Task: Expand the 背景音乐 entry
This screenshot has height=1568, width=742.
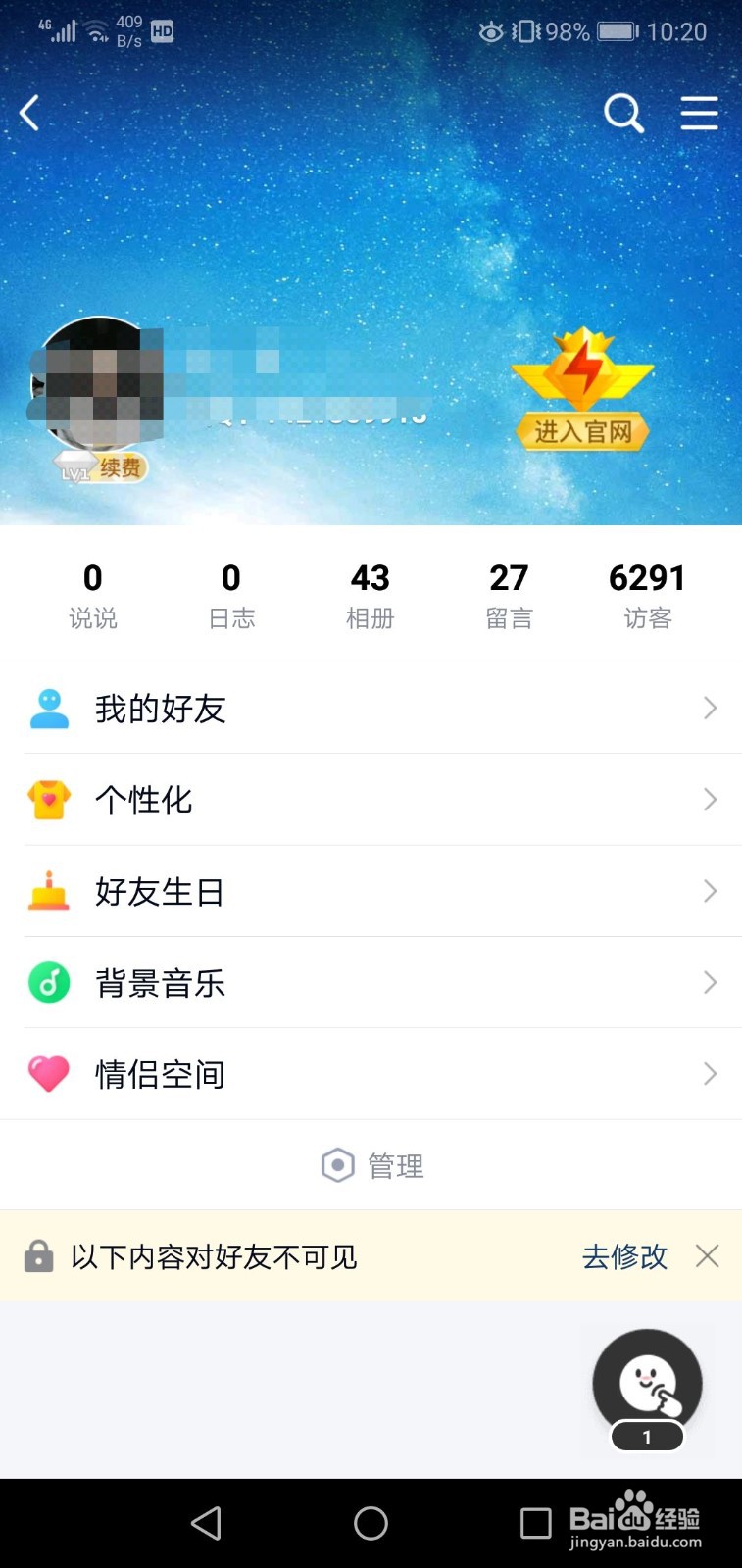Action: coord(710,982)
